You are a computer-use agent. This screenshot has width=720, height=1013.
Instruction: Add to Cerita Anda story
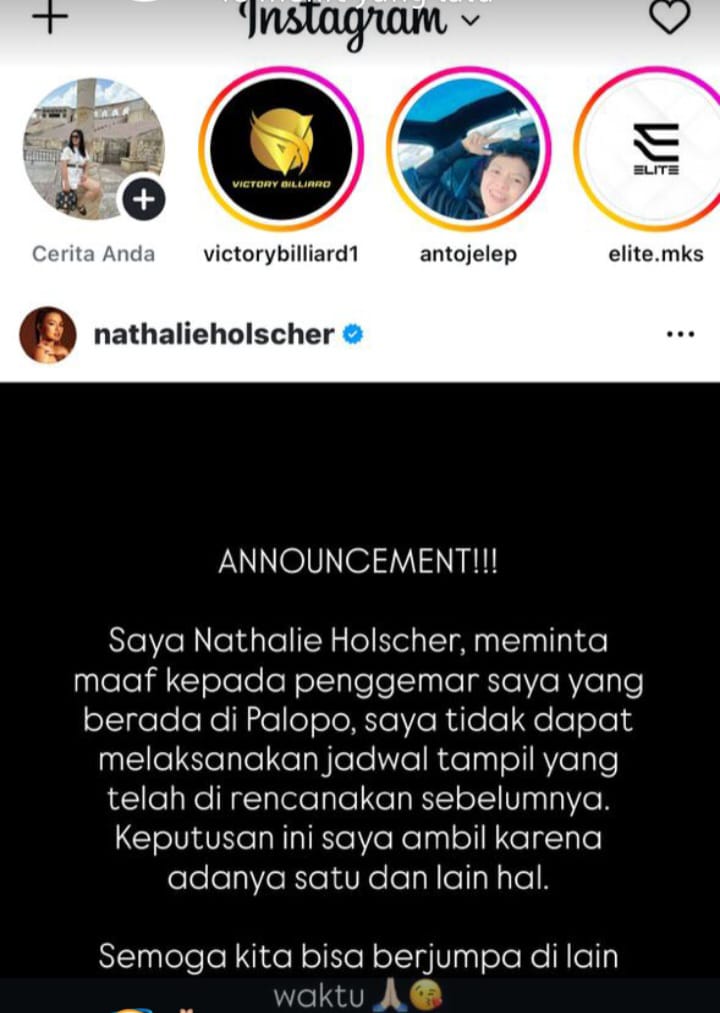point(143,201)
